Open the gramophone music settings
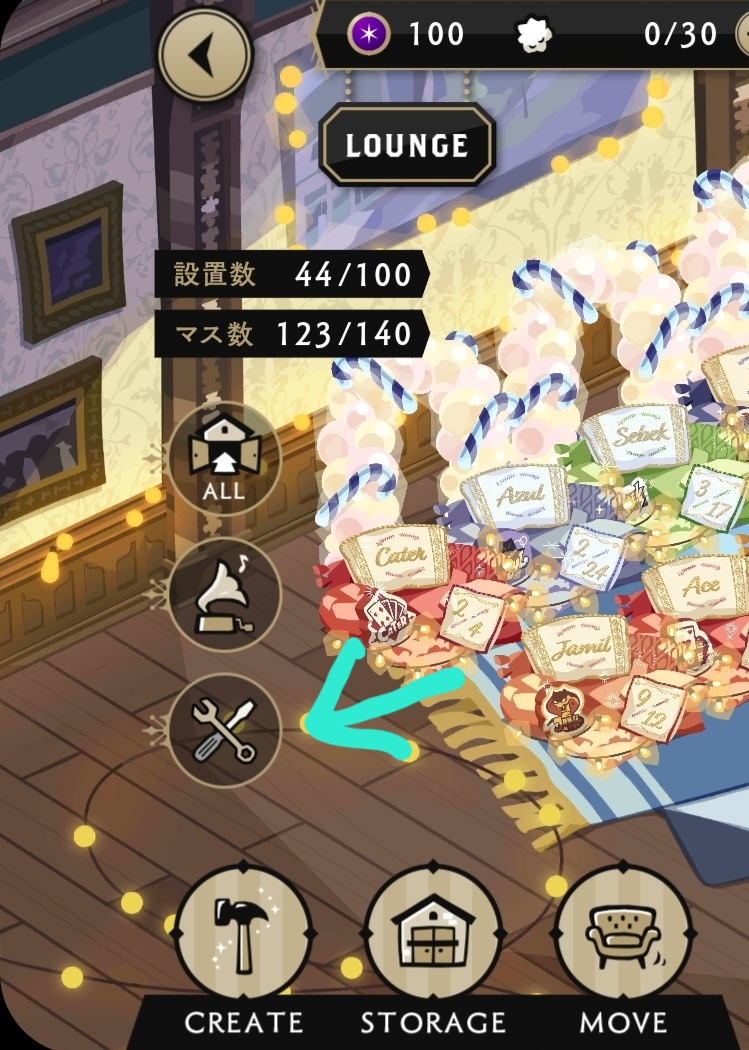The height and width of the screenshot is (1050, 749). (x=223, y=597)
